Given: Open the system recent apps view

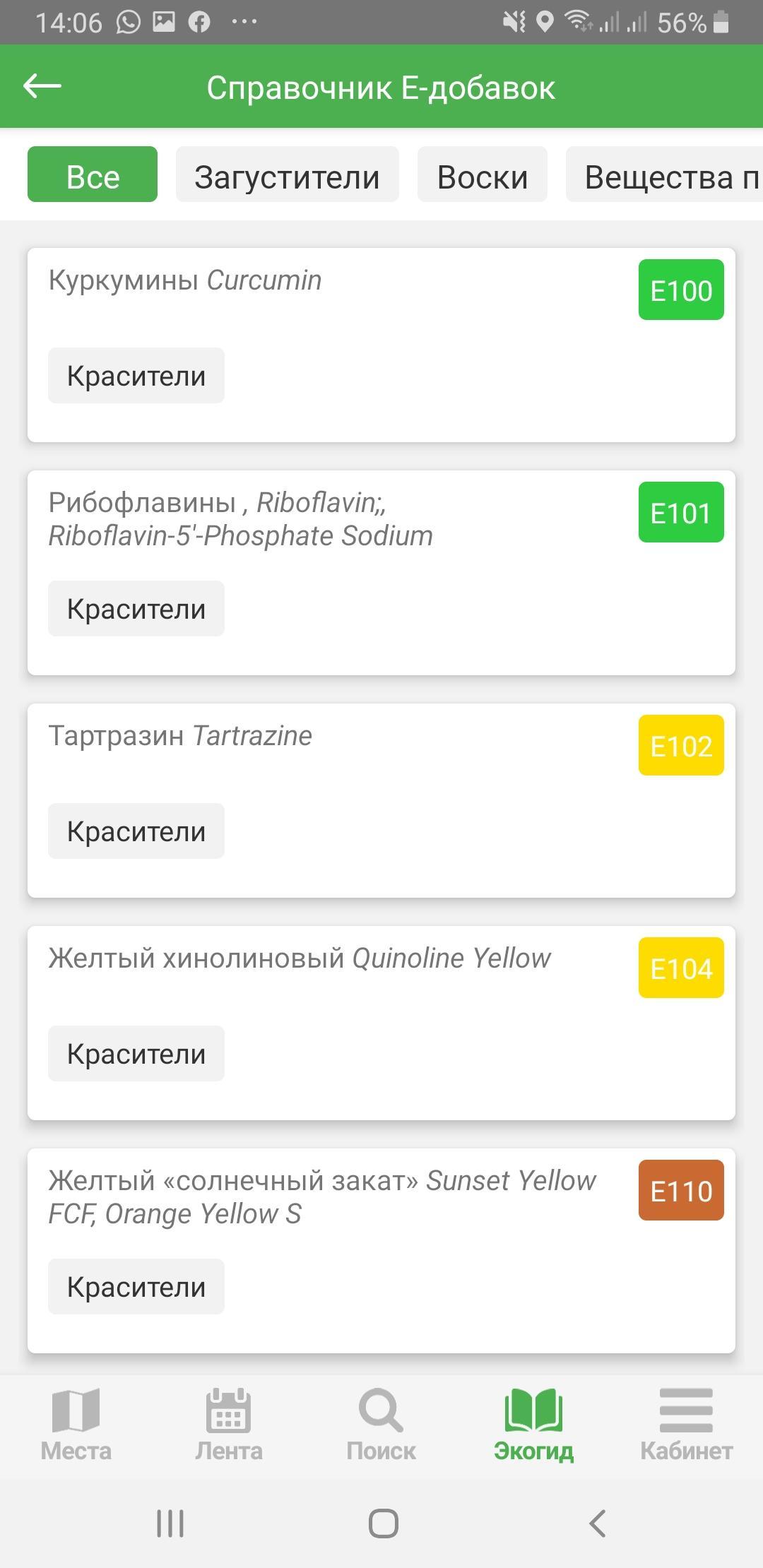Looking at the screenshot, I should click(x=170, y=1524).
